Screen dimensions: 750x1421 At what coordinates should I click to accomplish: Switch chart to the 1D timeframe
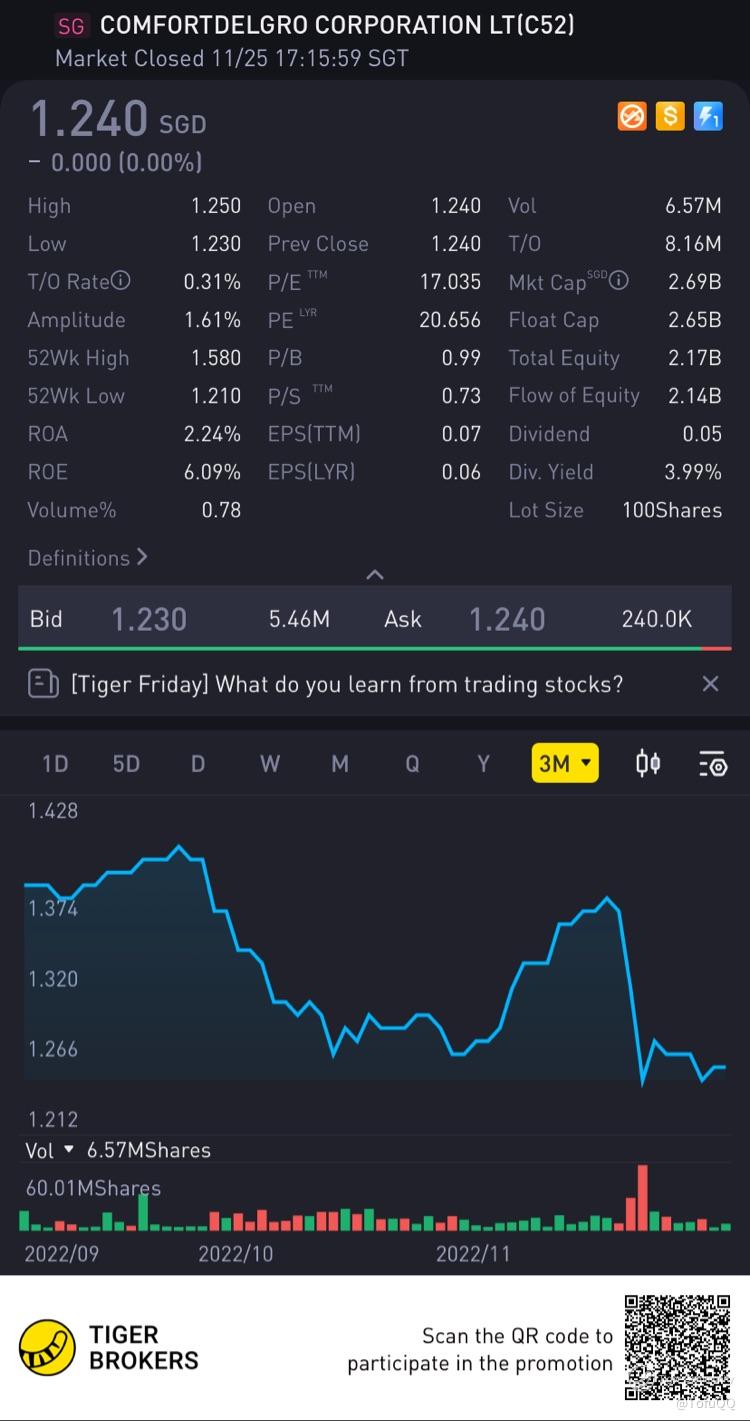55,764
